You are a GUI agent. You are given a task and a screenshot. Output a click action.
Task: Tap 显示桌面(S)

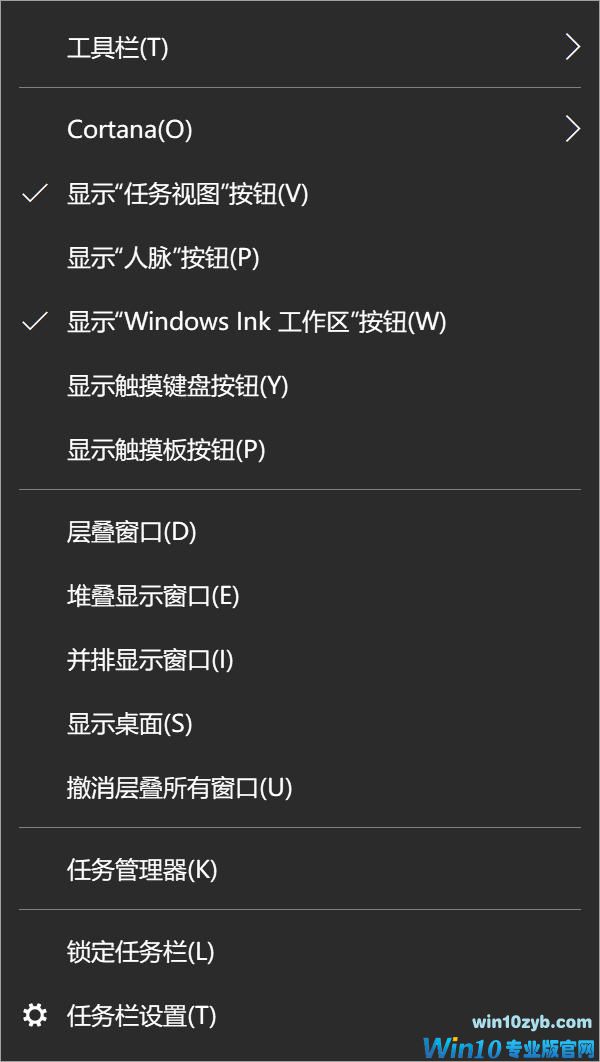(130, 724)
